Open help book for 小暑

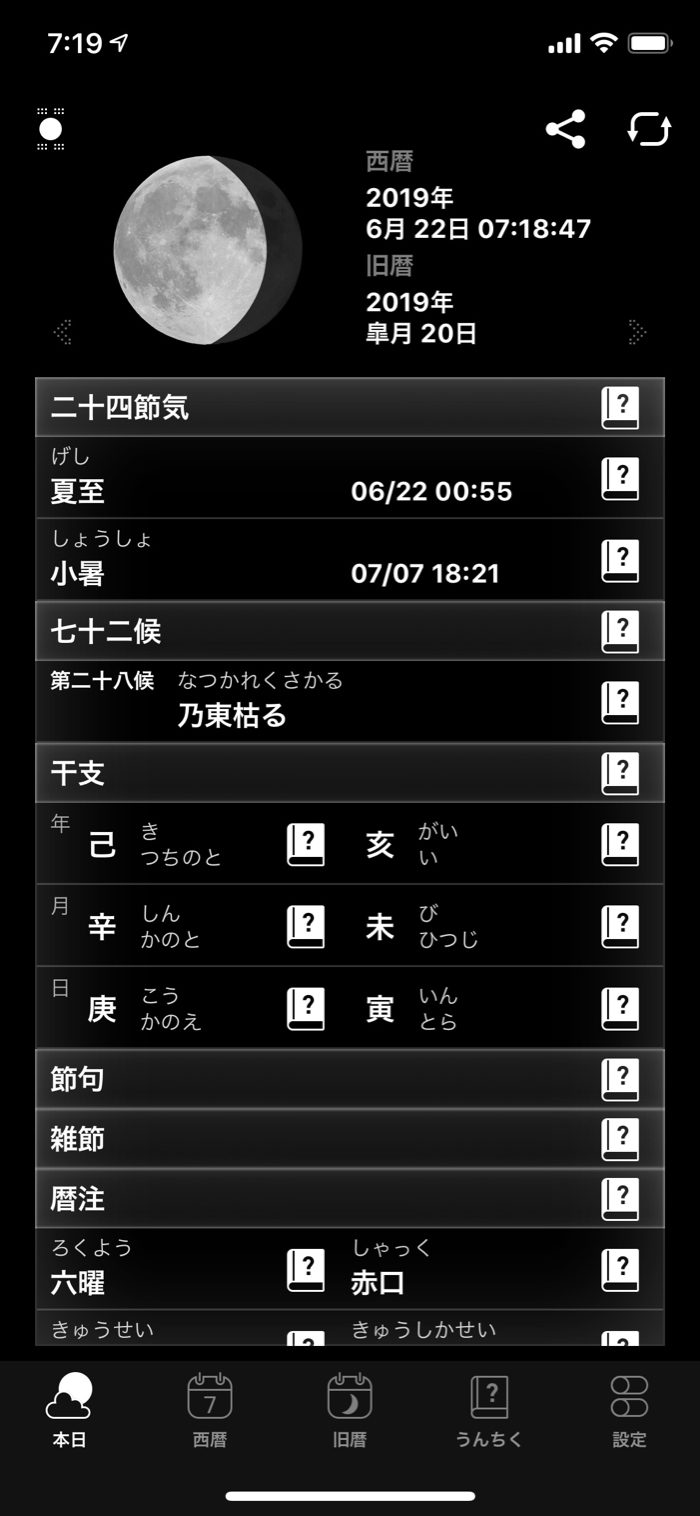[620, 561]
